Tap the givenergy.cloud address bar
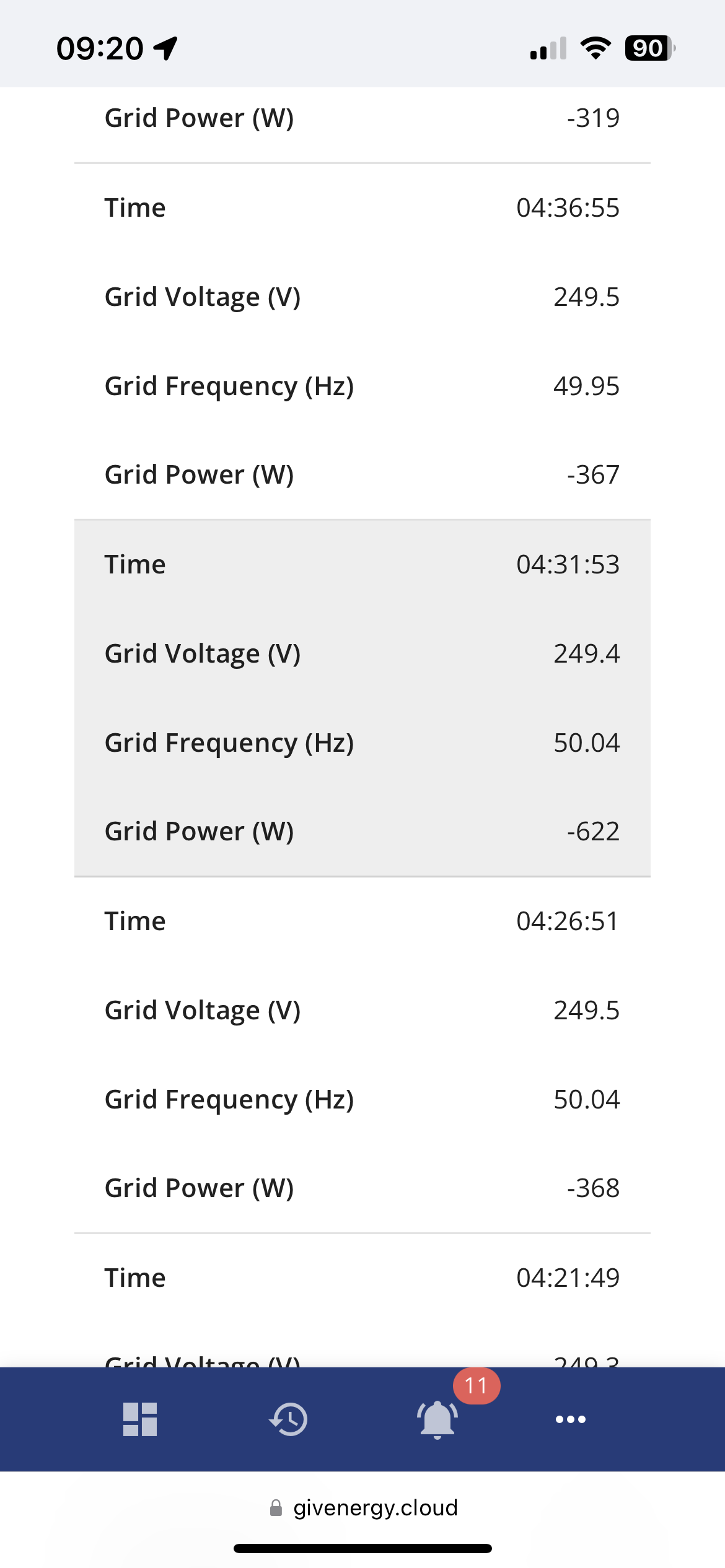 [364, 1507]
